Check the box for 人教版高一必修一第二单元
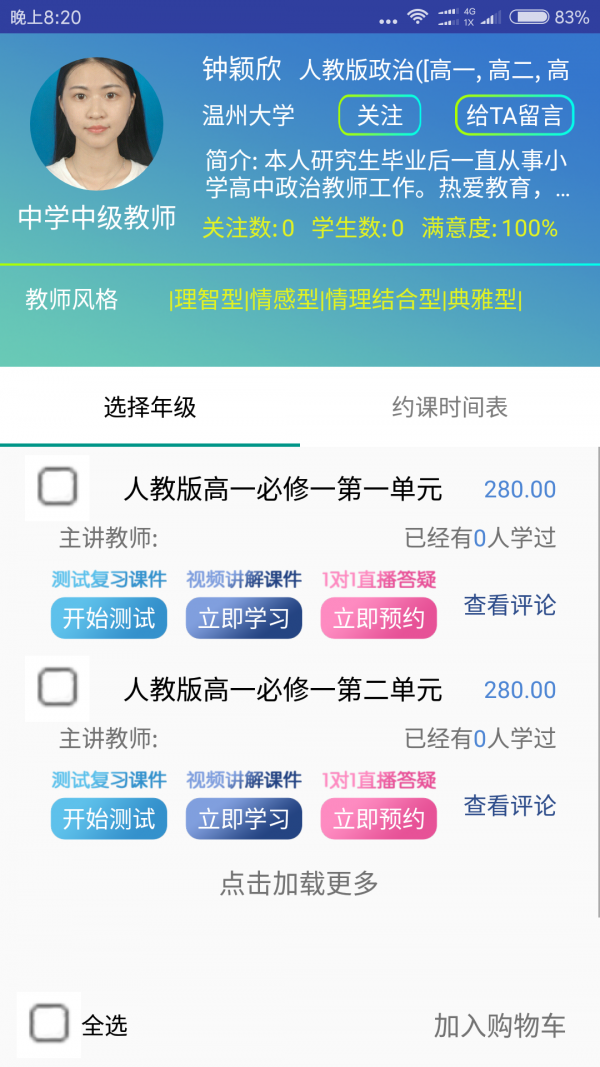This screenshot has height=1067, width=600. pyautogui.click(x=57, y=688)
